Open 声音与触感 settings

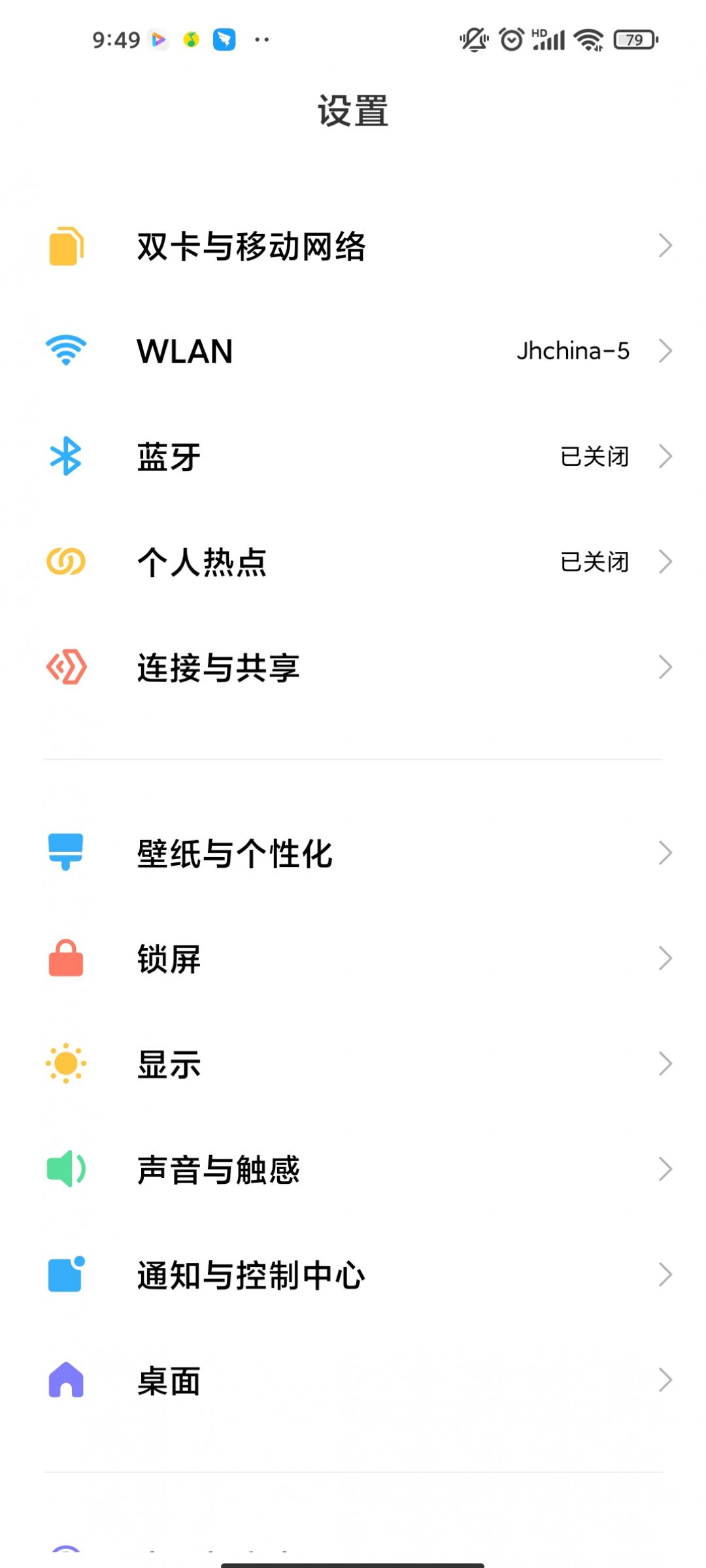353,1169
